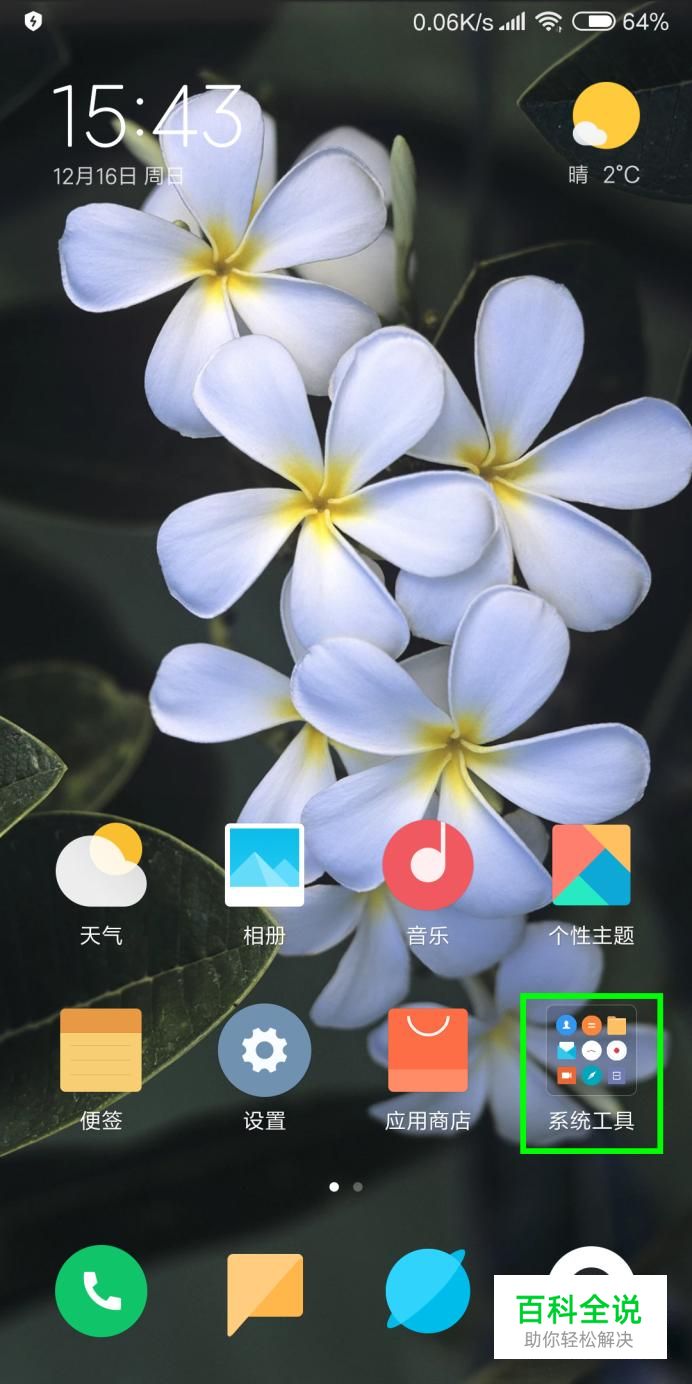Launch the 音乐 music app
The height and width of the screenshot is (1384, 692).
click(427, 866)
